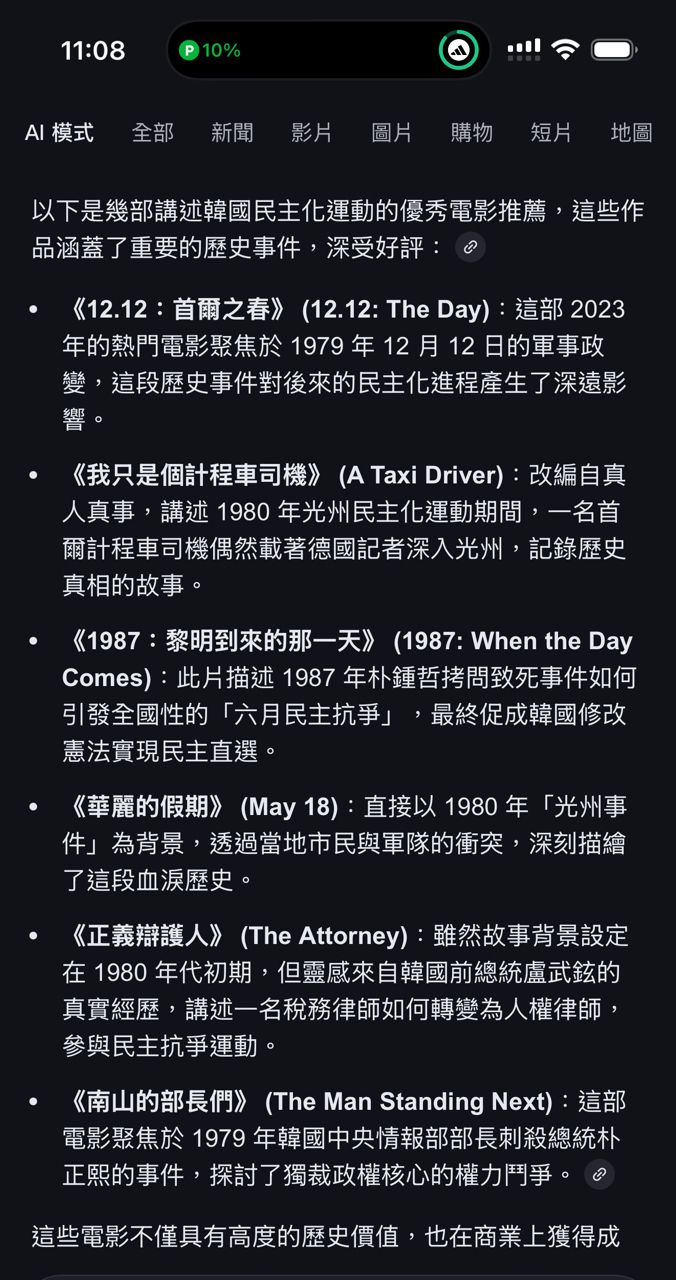Open the 地圖 tab
676x1280 pixels.
632,132
